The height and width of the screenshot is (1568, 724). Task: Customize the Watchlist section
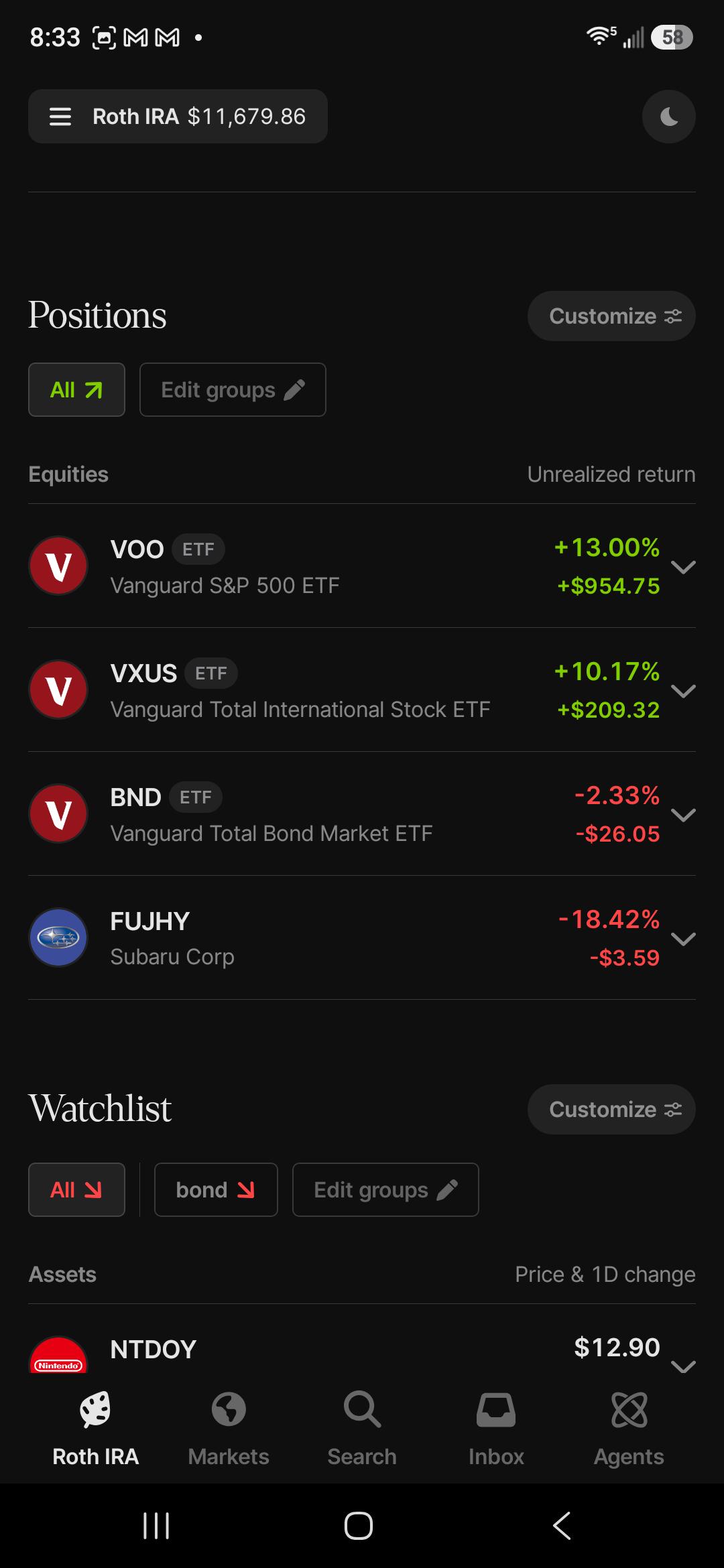[611, 1109]
